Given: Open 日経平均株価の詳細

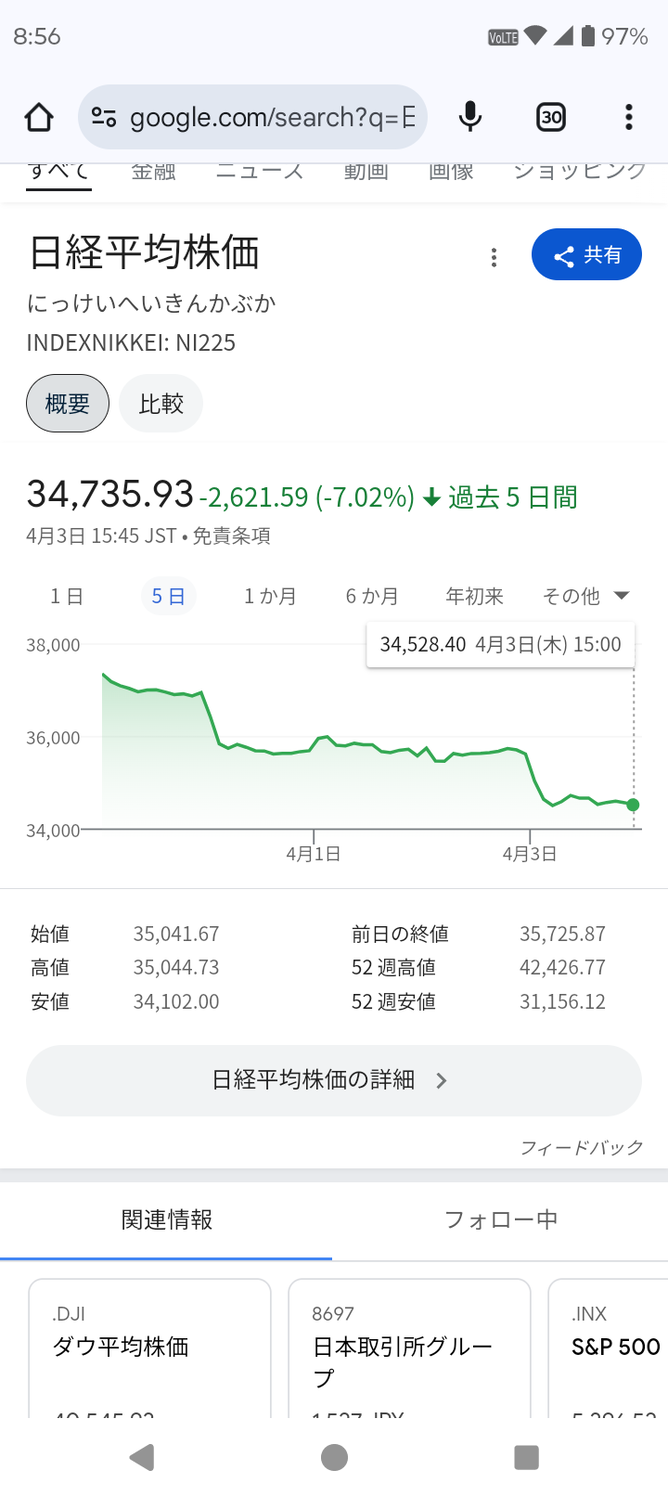Looking at the screenshot, I should click(334, 1080).
